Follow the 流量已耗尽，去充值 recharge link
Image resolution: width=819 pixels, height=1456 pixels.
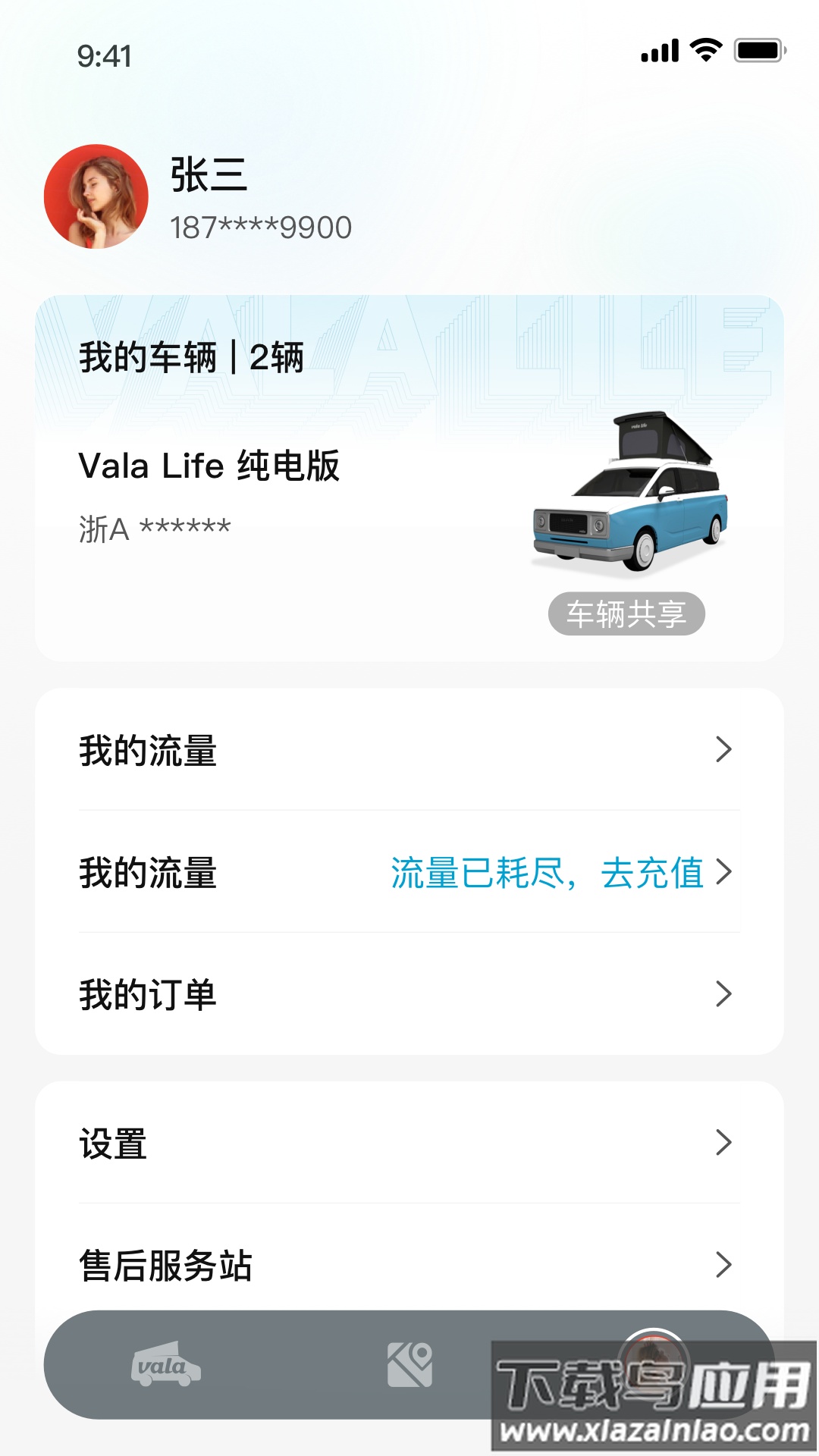click(546, 872)
